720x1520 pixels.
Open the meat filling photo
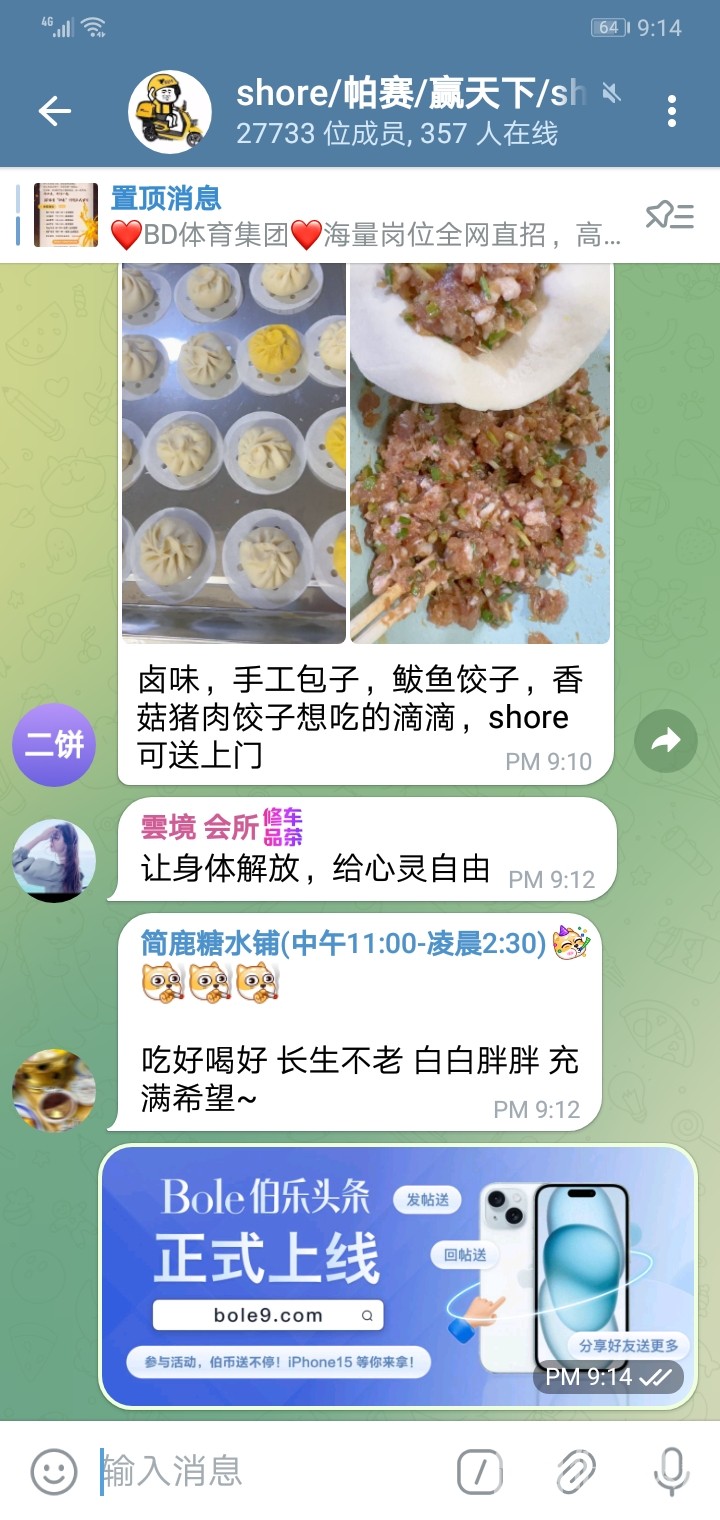(480, 452)
